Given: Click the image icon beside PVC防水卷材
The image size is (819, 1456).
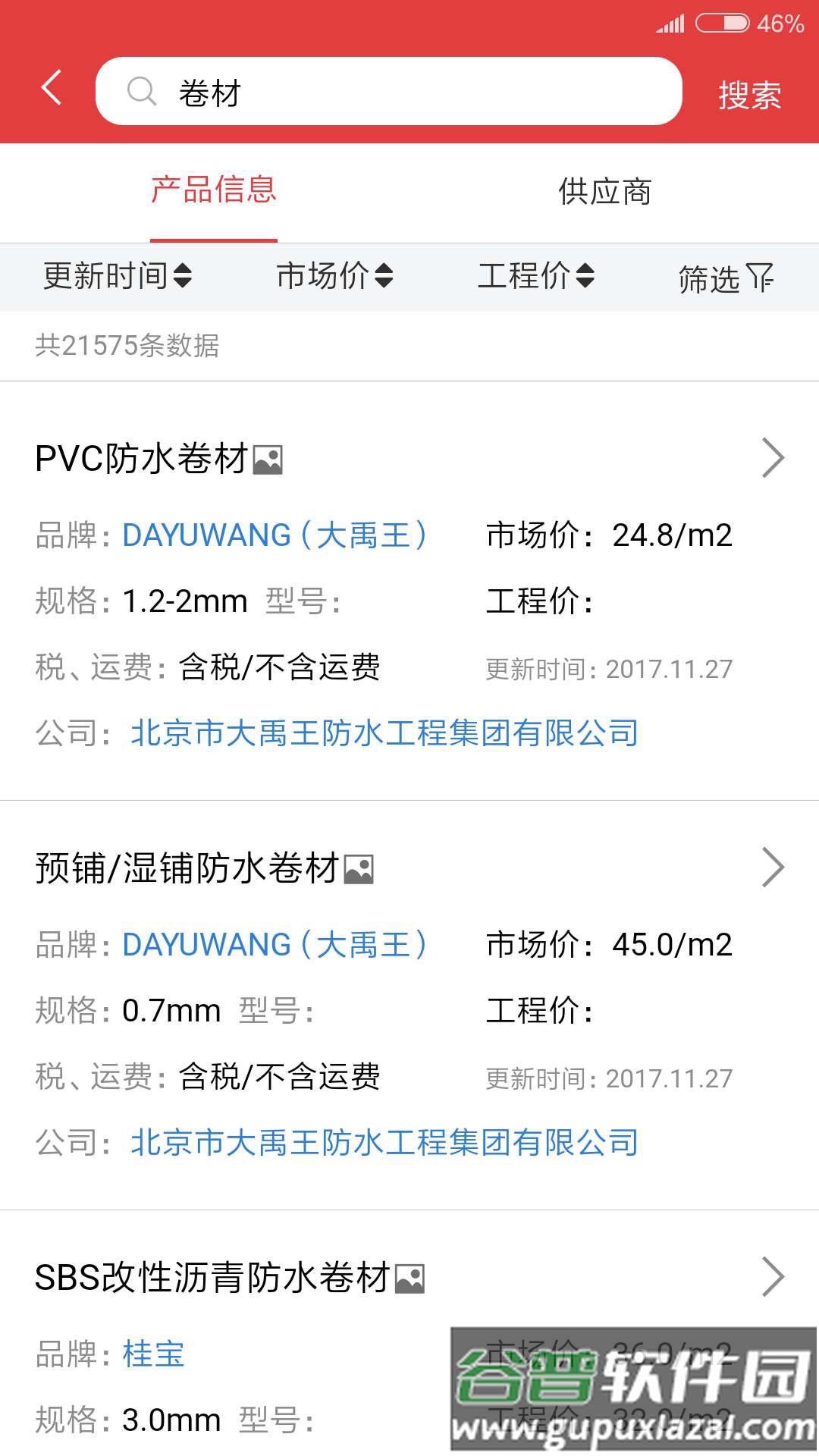Looking at the screenshot, I should [x=269, y=458].
